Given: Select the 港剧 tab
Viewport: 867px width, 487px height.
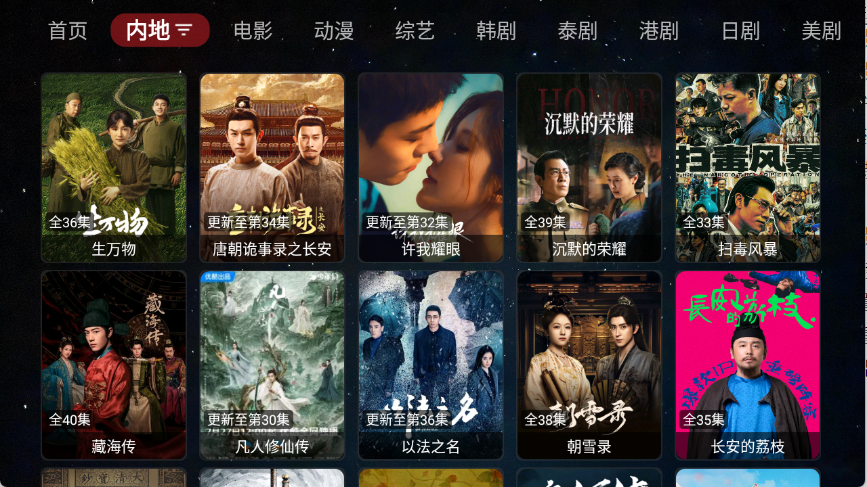Looking at the screenshot, I should pyautogui.click(x=659, y=31).
